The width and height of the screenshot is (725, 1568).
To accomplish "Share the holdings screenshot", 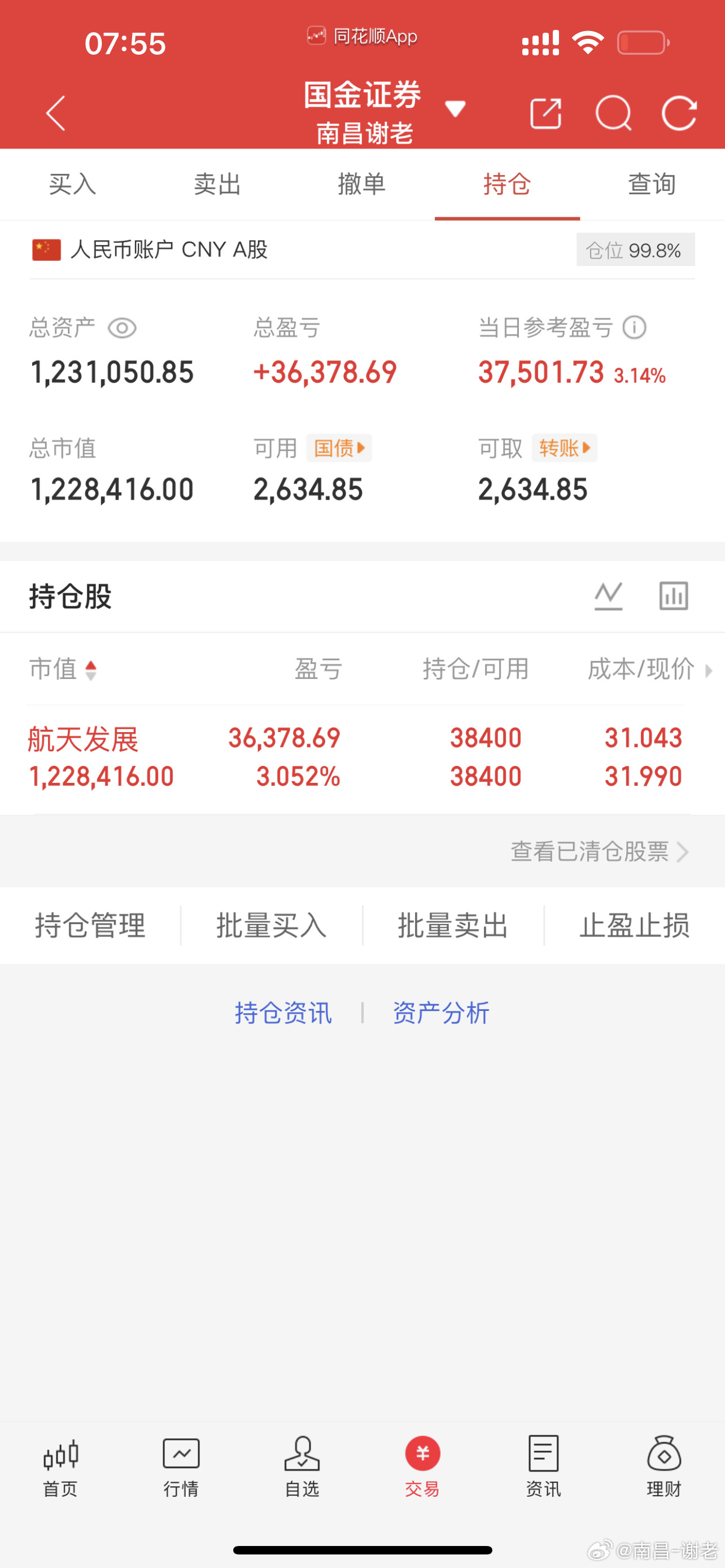I will pyautogui.click(x=545, y=113).
